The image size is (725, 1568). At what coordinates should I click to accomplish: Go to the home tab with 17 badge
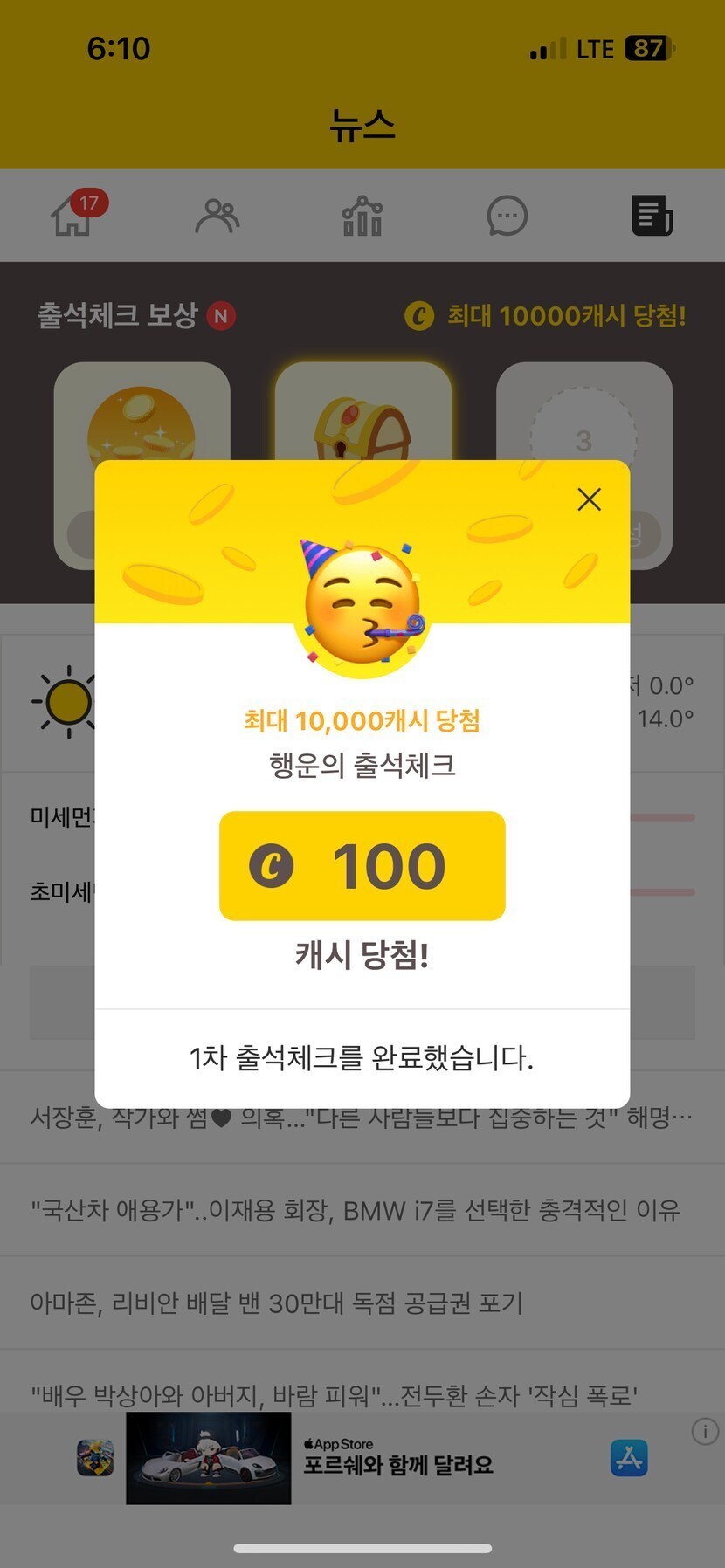click(72, 215)
